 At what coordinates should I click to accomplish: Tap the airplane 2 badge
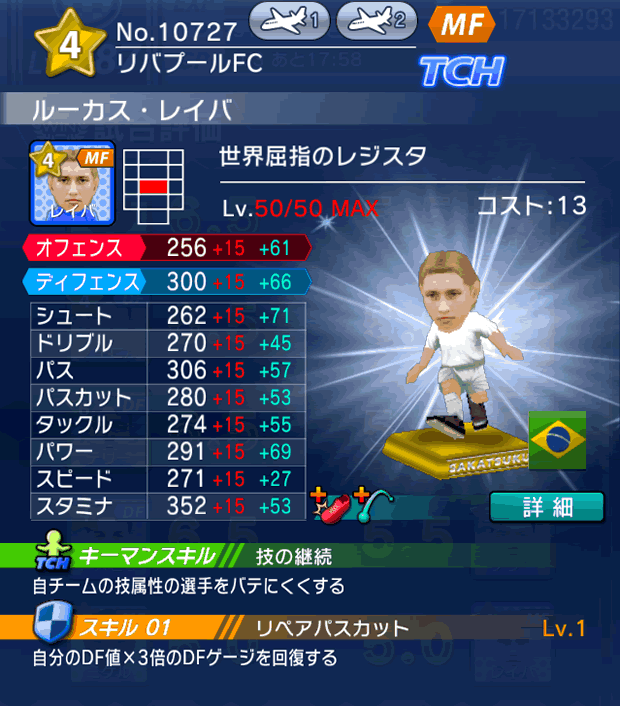[x=377, y=19]
